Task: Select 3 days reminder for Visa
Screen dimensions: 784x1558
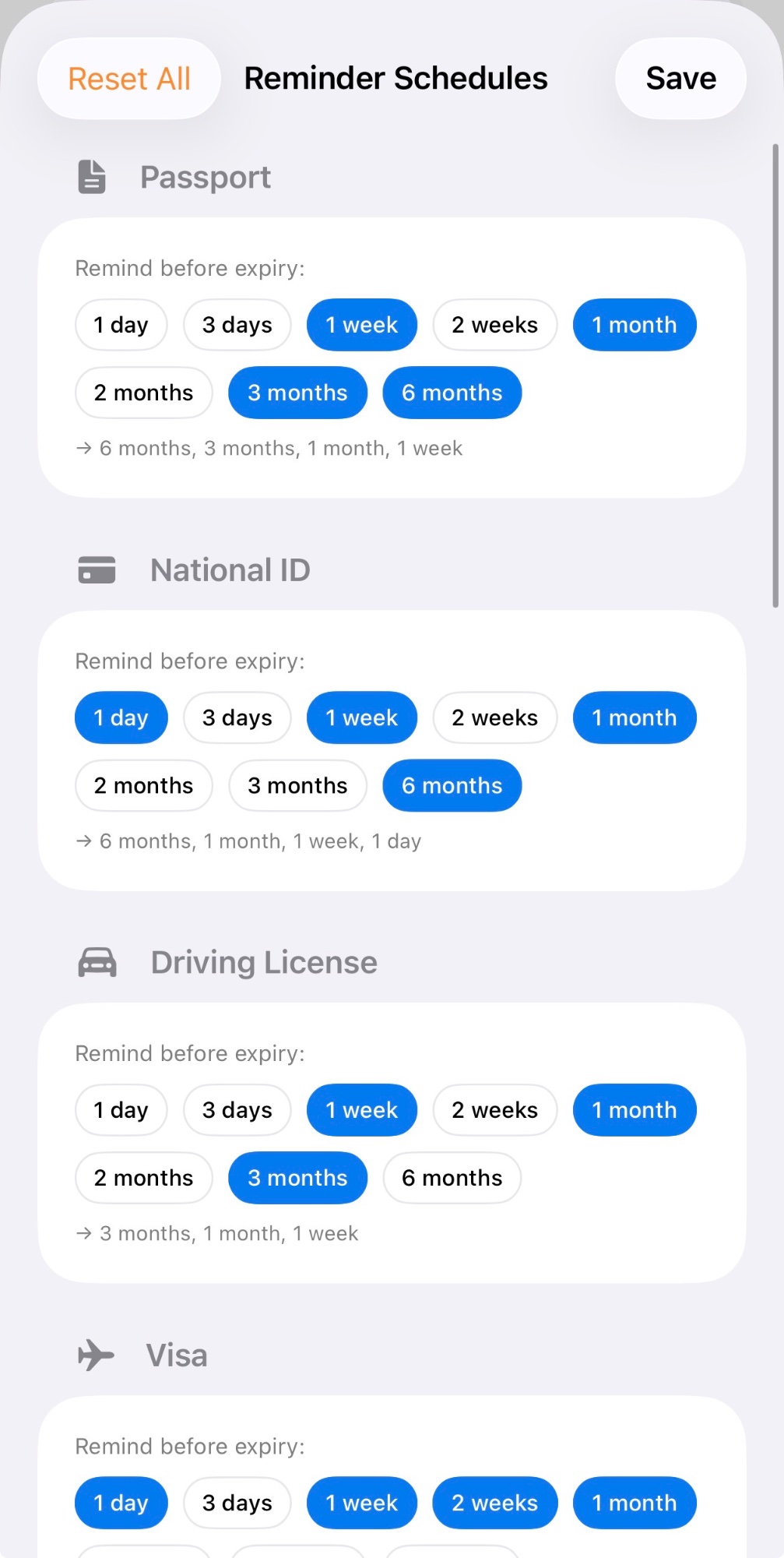Action: pyautogui.click(x=237, y=1503)
